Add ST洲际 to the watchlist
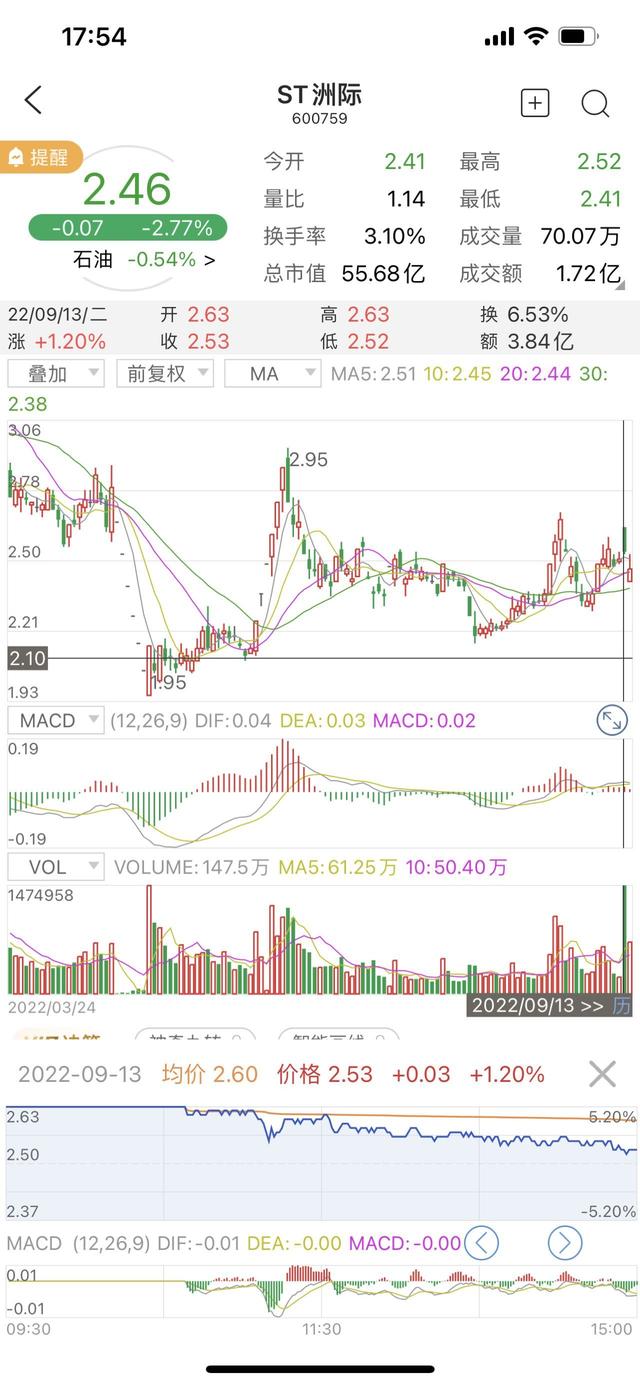 pyautogui.click(x=535, y=103)
